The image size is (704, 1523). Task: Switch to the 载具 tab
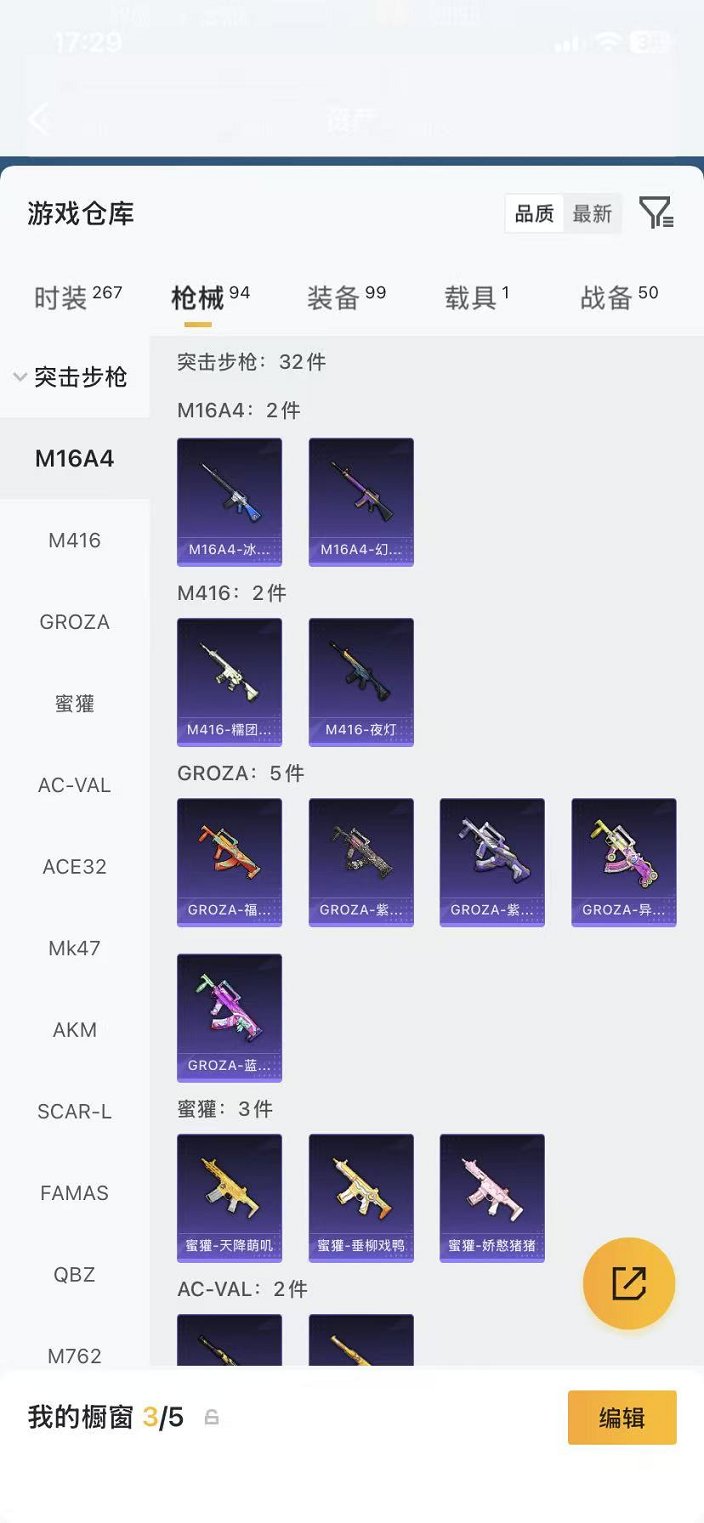(477, 297)
